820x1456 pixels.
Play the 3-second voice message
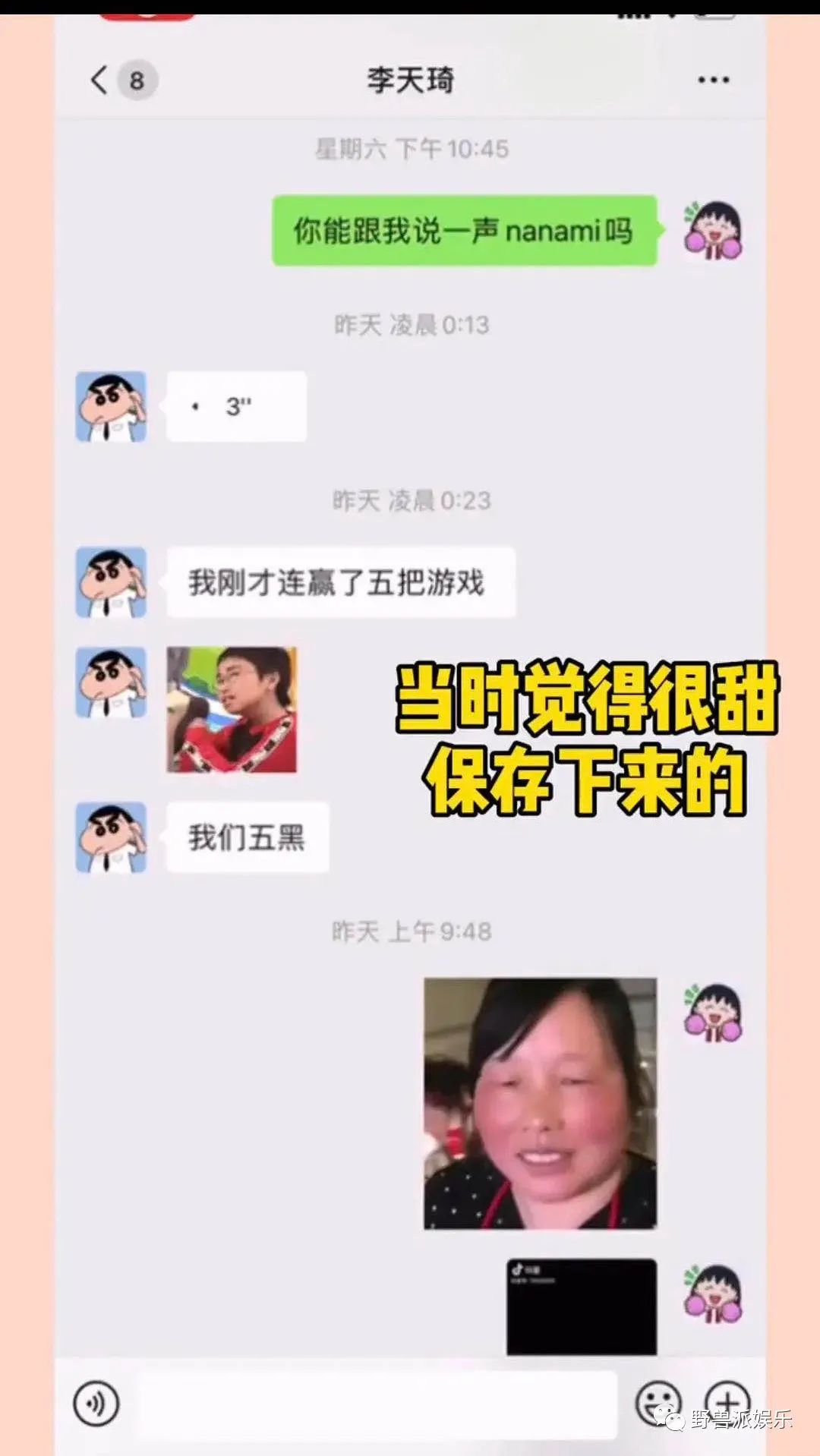(x=236, y=407)
